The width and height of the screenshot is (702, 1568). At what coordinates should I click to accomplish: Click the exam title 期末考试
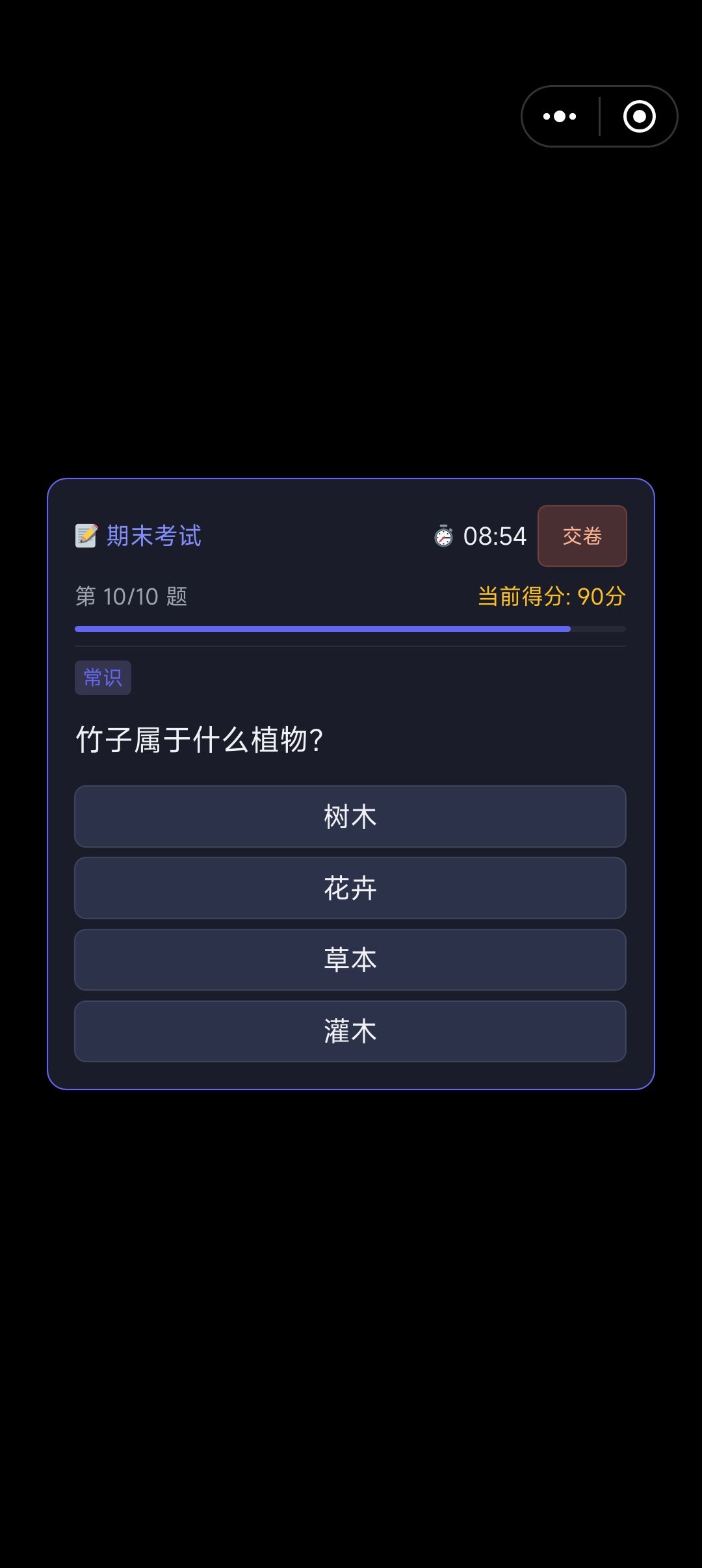click(x=154, y=535)
